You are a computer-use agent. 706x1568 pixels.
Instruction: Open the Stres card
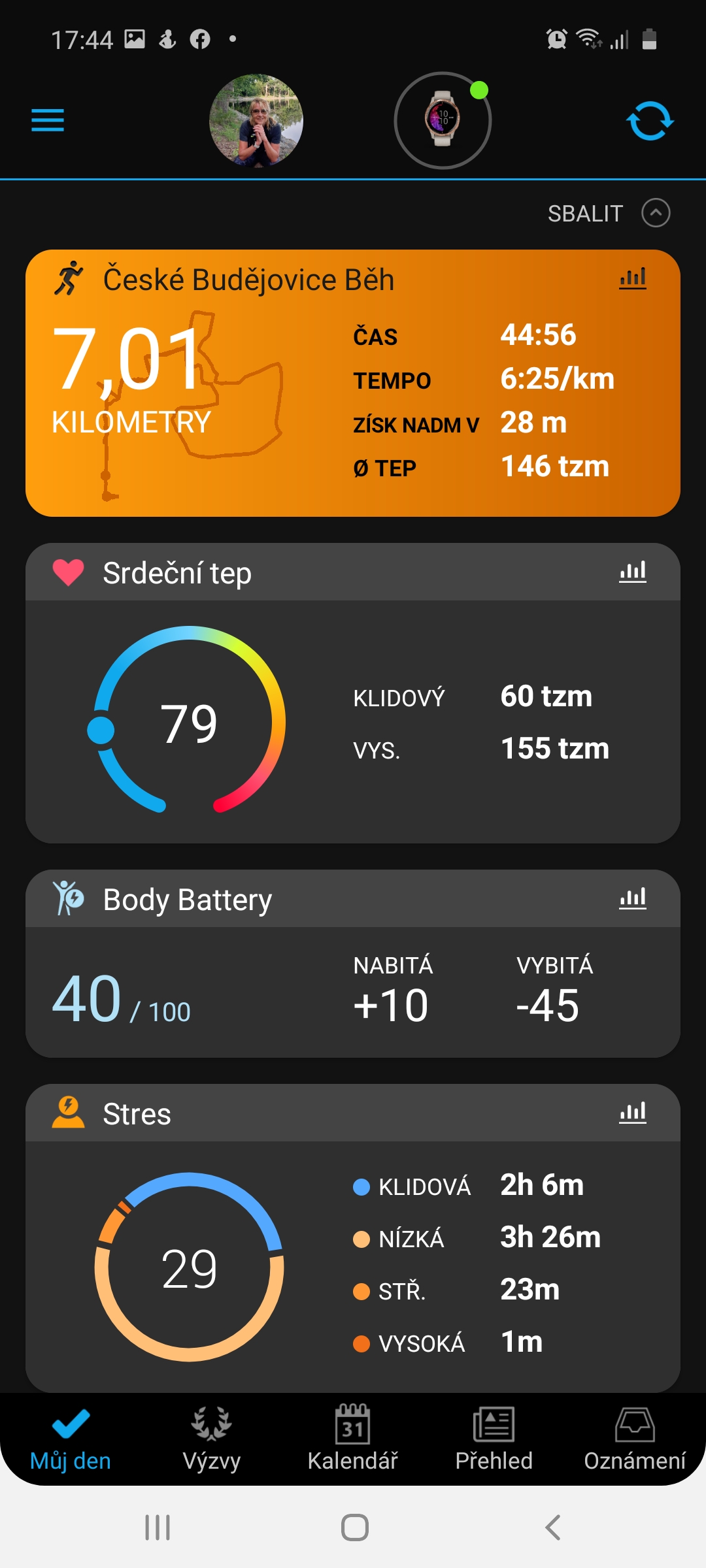point(353,1238)
